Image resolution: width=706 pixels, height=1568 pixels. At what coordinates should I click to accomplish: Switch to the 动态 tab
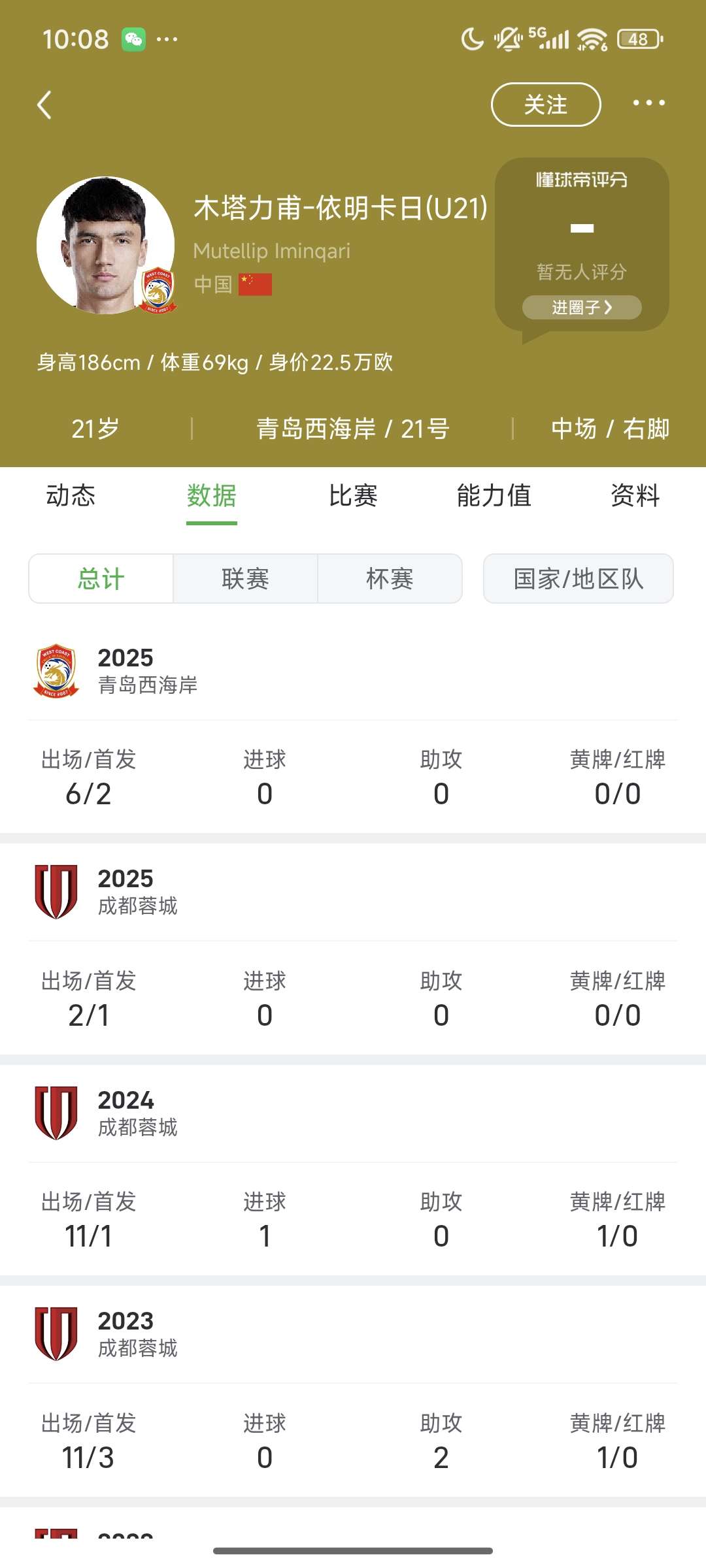pos(71,496)
